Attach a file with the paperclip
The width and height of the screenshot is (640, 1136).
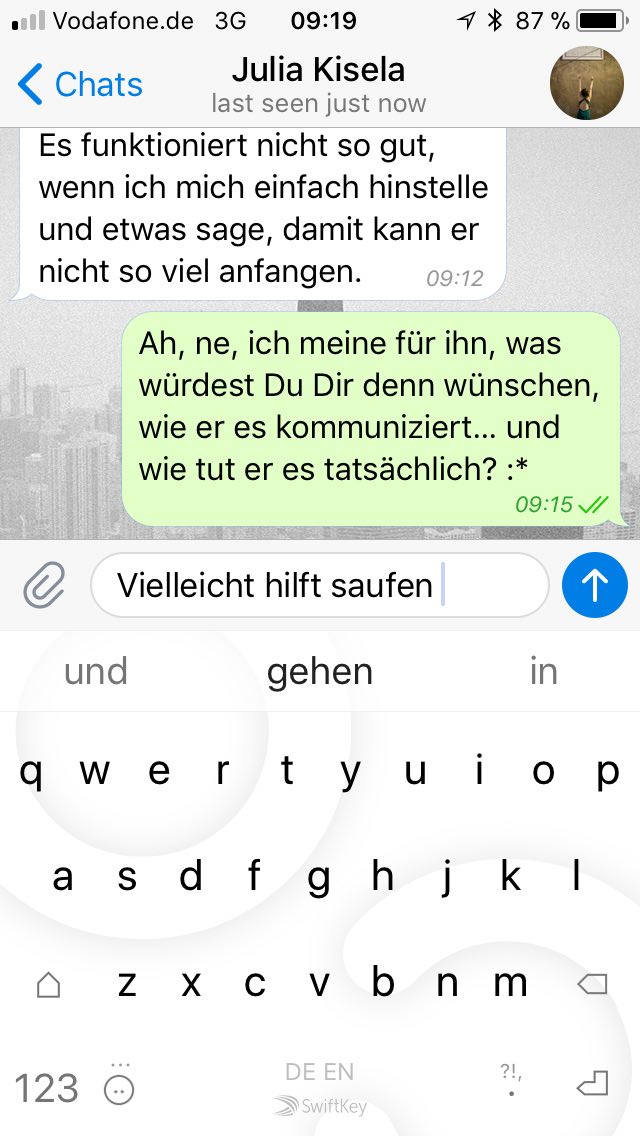coord(44,586)
